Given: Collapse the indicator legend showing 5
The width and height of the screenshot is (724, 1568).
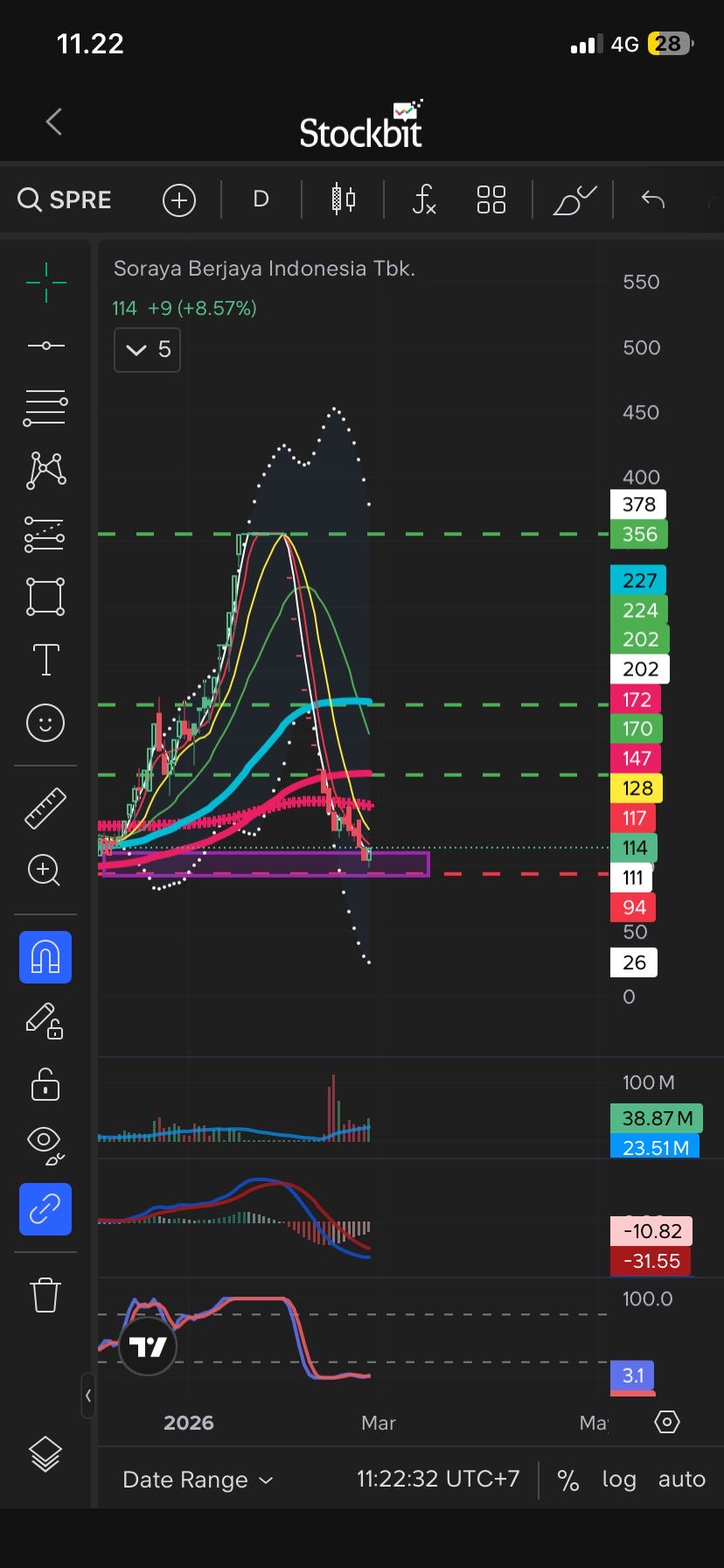Looking at the screenshot, I should [x=147, y=350].
